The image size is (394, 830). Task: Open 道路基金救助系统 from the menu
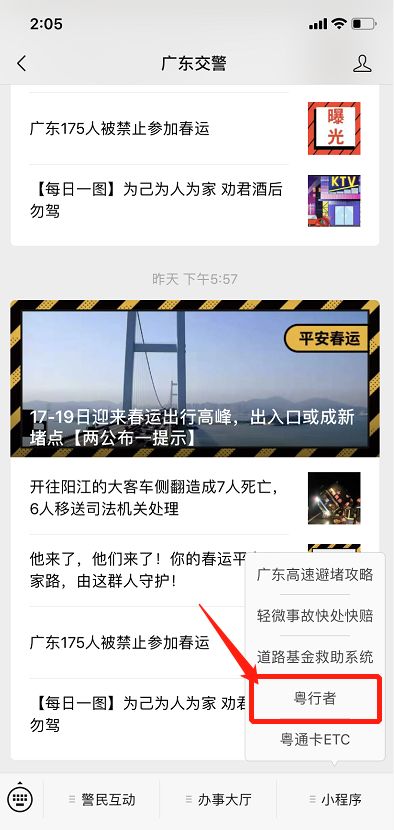tap(315, 657)
